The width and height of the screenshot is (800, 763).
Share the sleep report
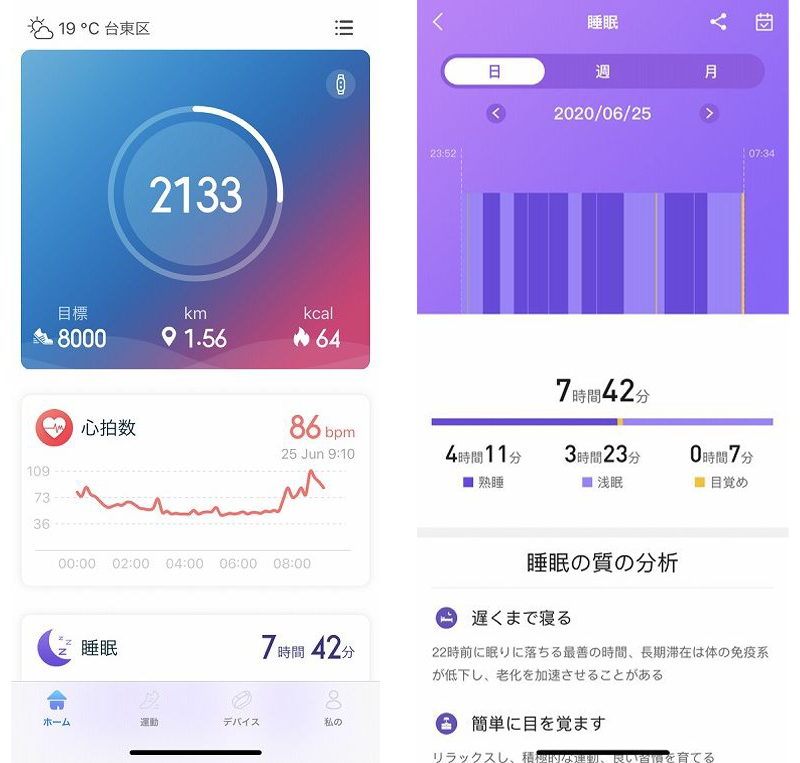point(718,22)
